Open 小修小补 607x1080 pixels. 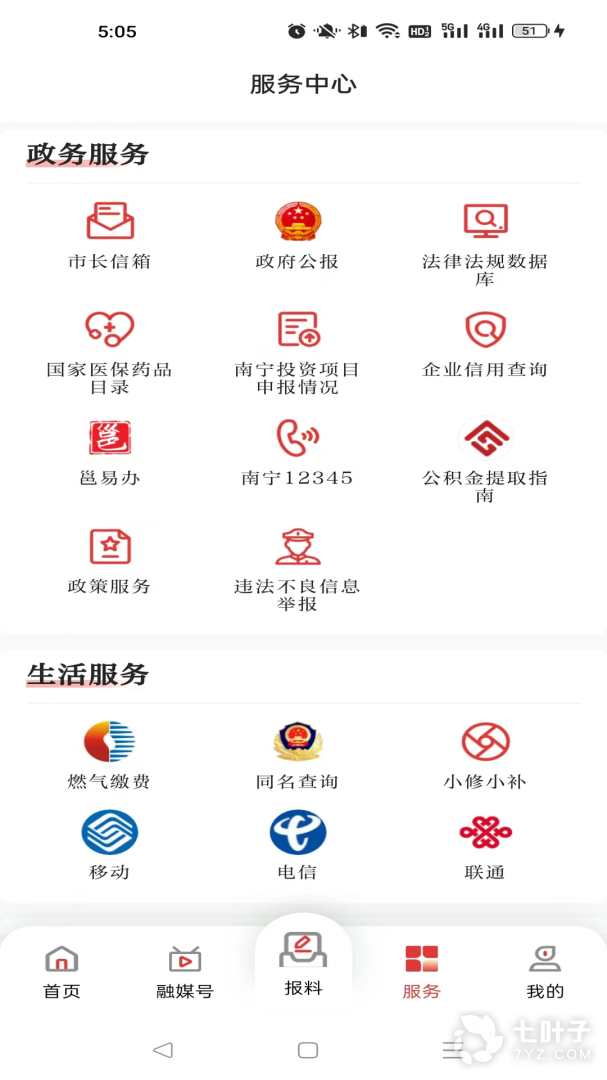(484, 755)
